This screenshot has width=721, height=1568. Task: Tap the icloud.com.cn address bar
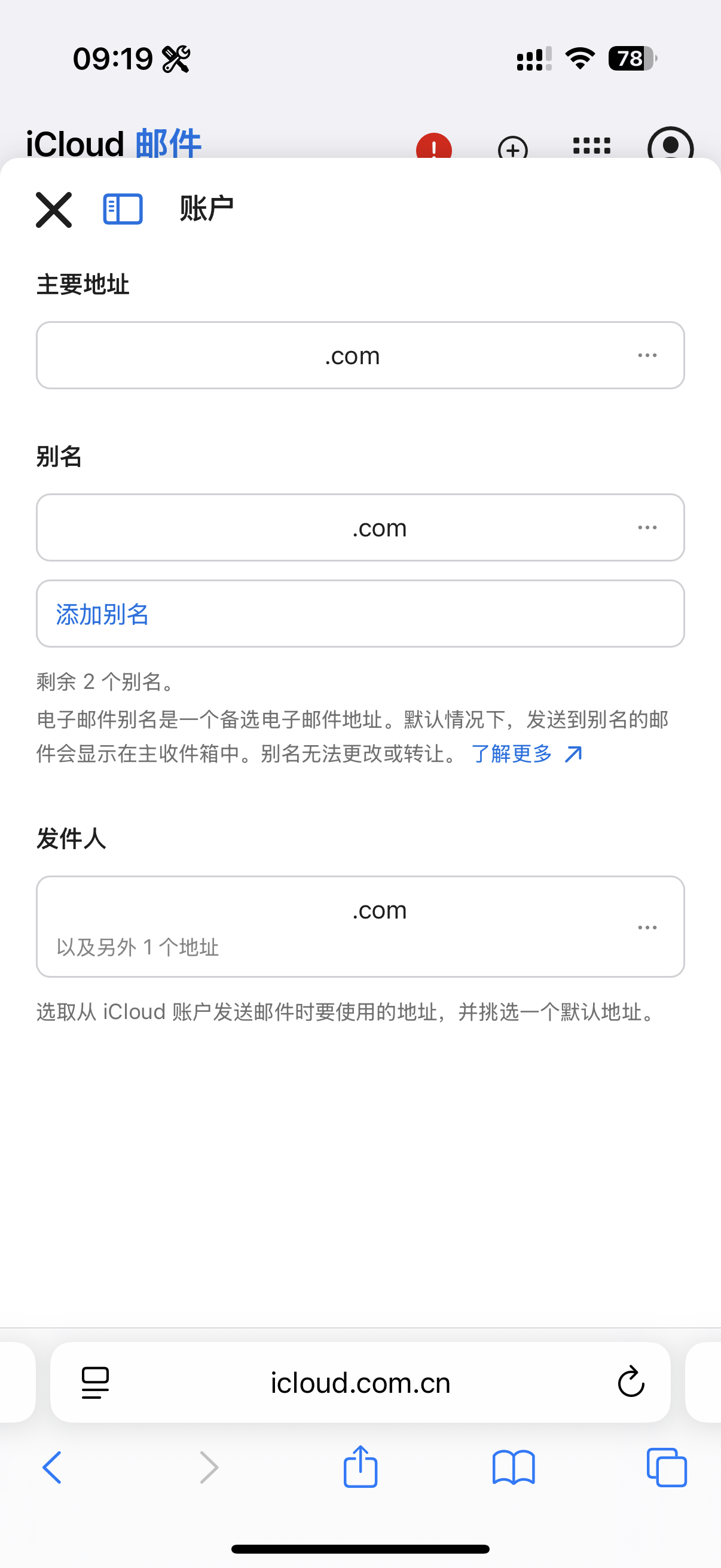click(360, 1383)
